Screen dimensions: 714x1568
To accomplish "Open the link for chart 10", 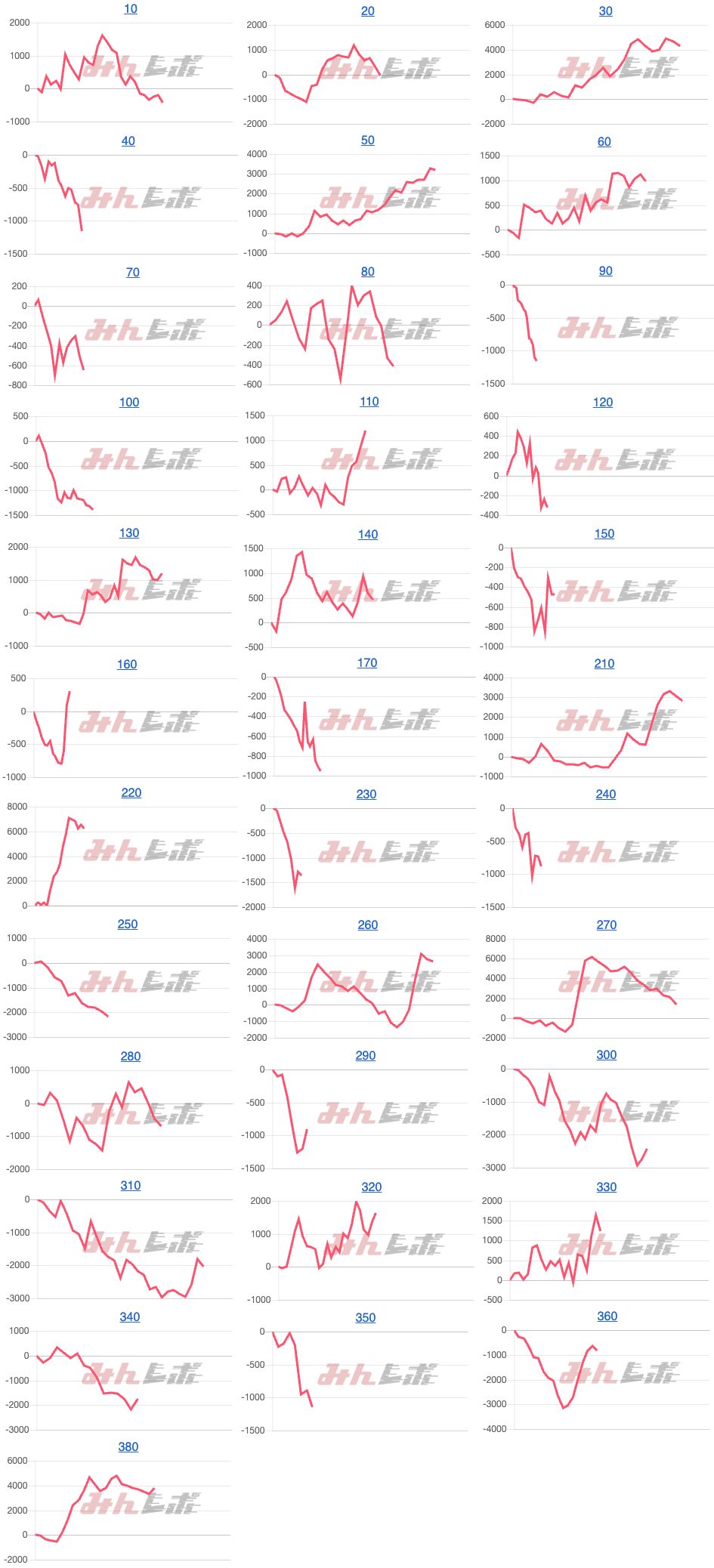I will (x=131, y=9).
